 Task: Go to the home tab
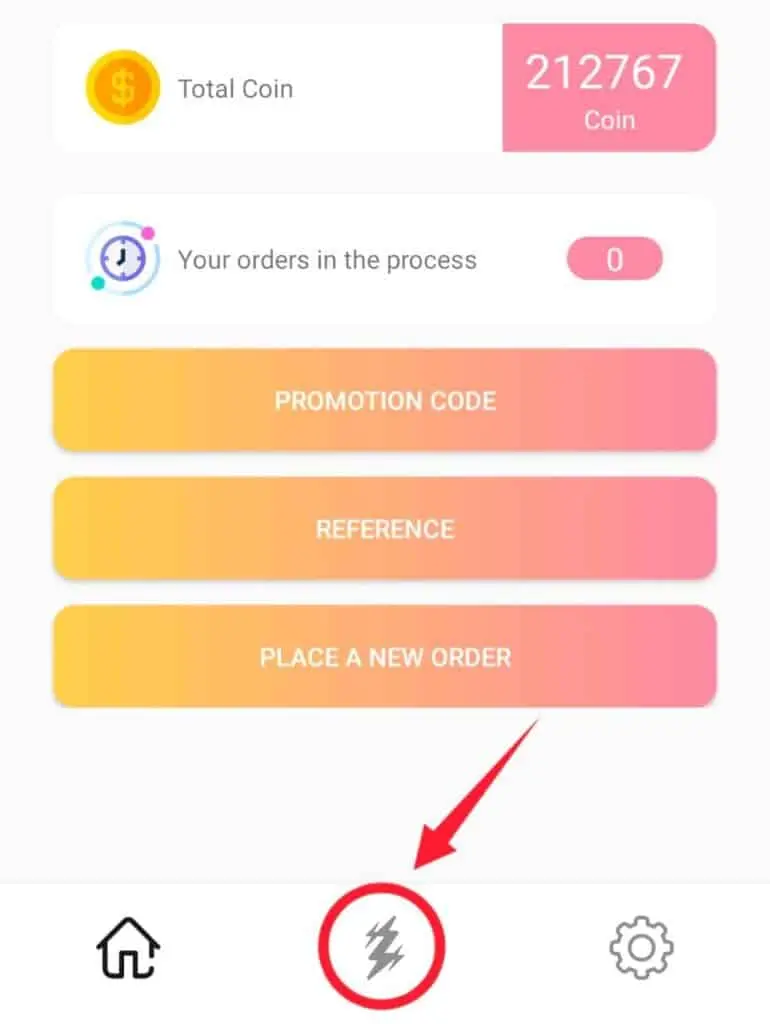click(x=128, y=946)
